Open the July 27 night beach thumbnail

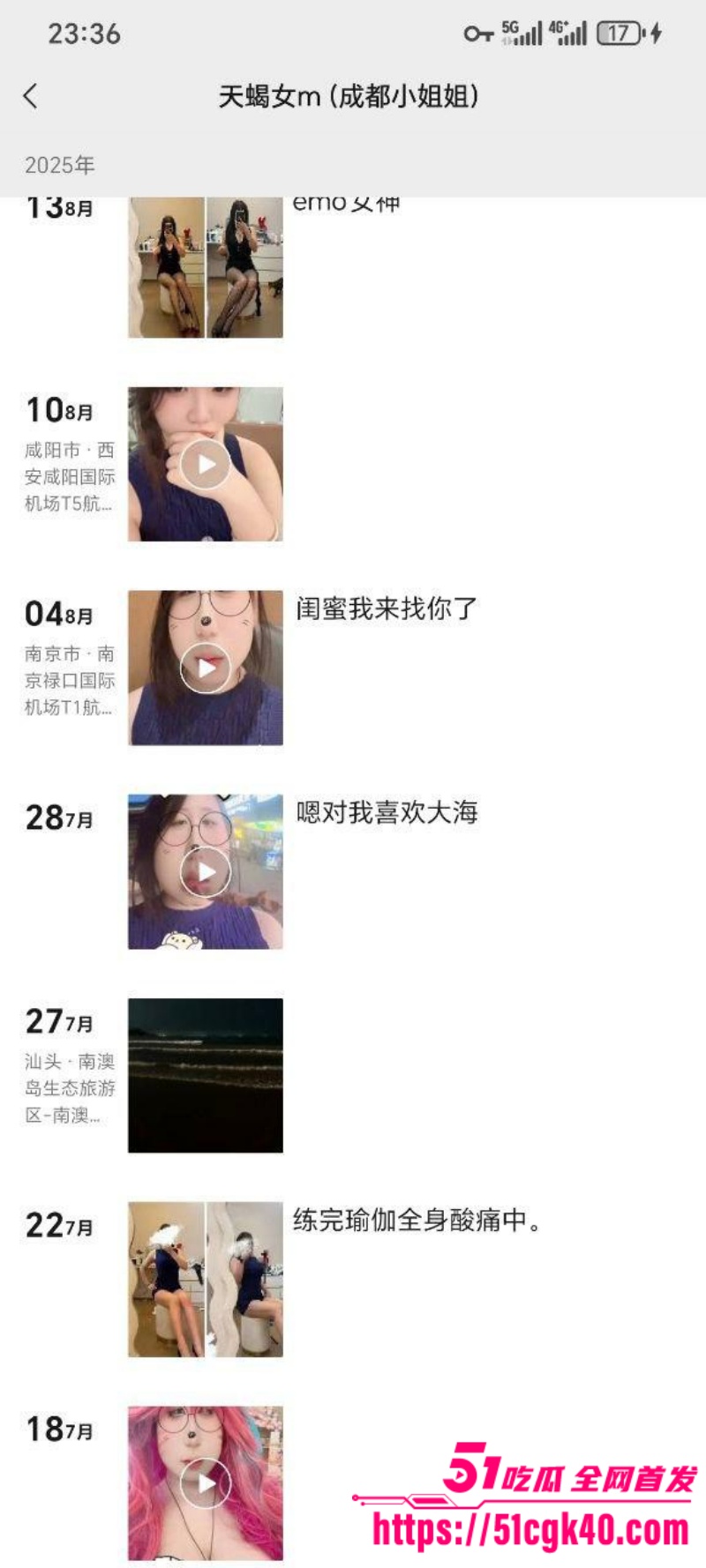[205, 1074]
